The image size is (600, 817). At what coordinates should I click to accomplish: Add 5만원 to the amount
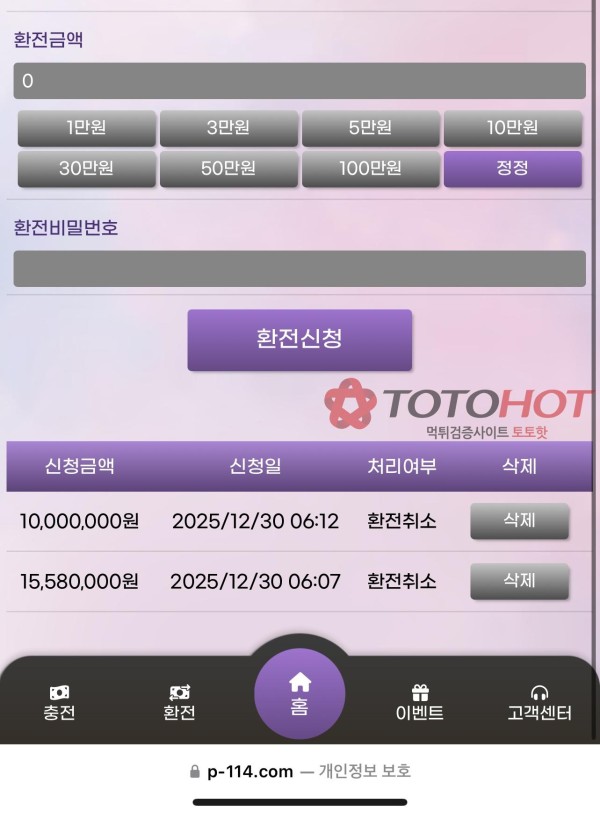tap(371, 128)
